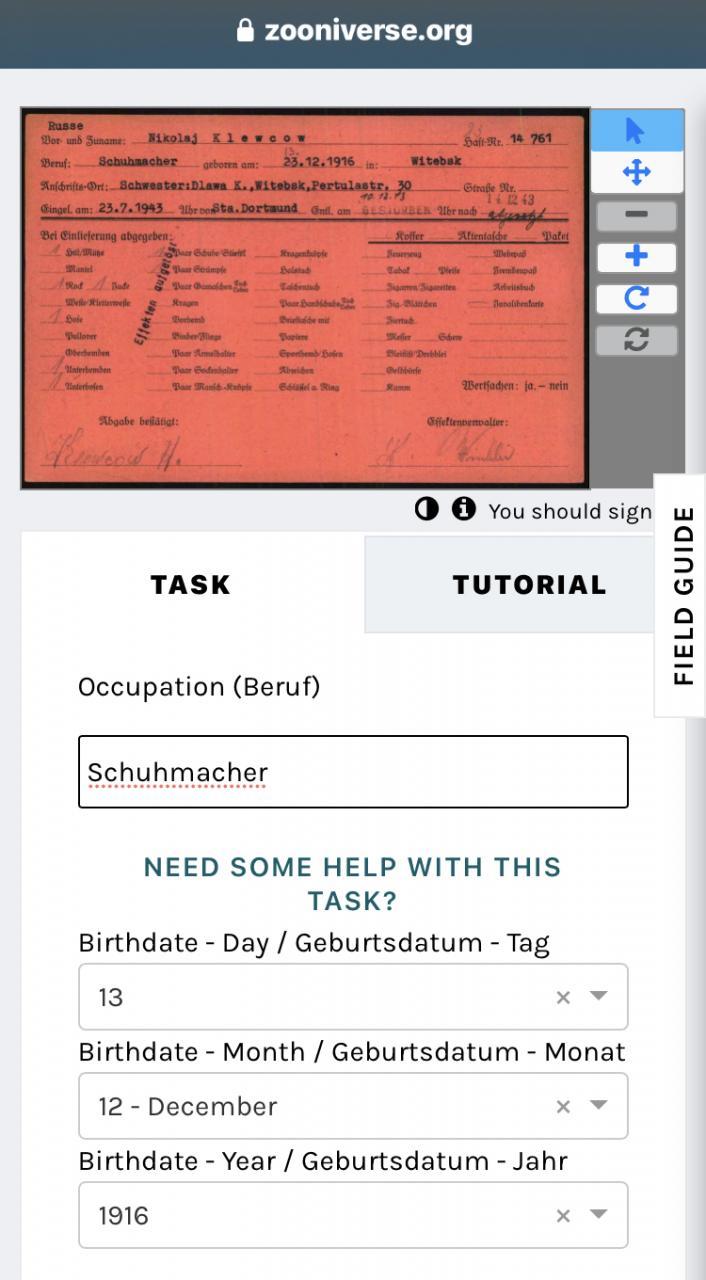The width and height of the screenshot is (706, 1280).
Task: Select the move/pan image tool
Action: [x=636, y=173]
